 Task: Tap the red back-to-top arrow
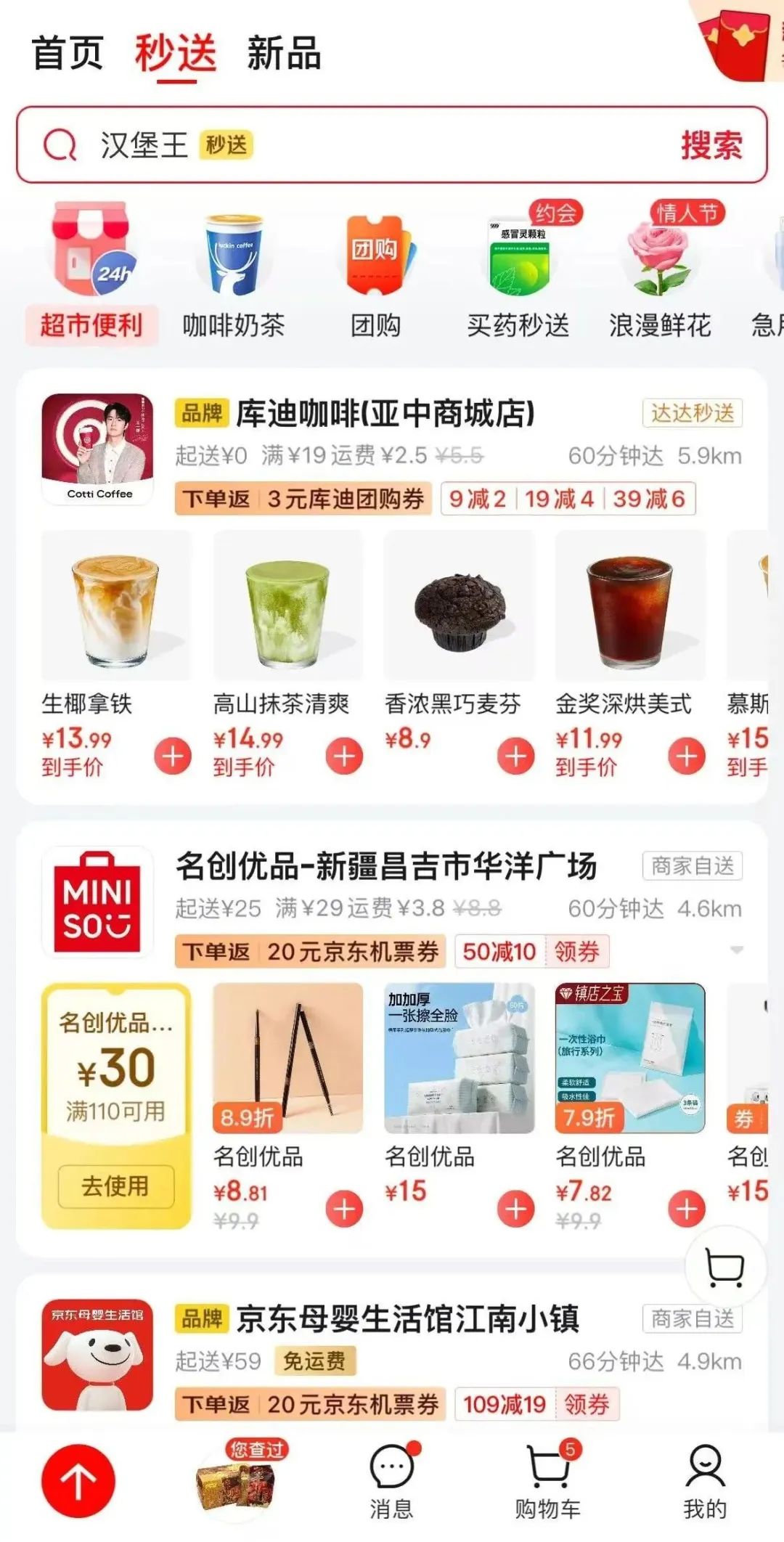click(x=78, y=1482)
